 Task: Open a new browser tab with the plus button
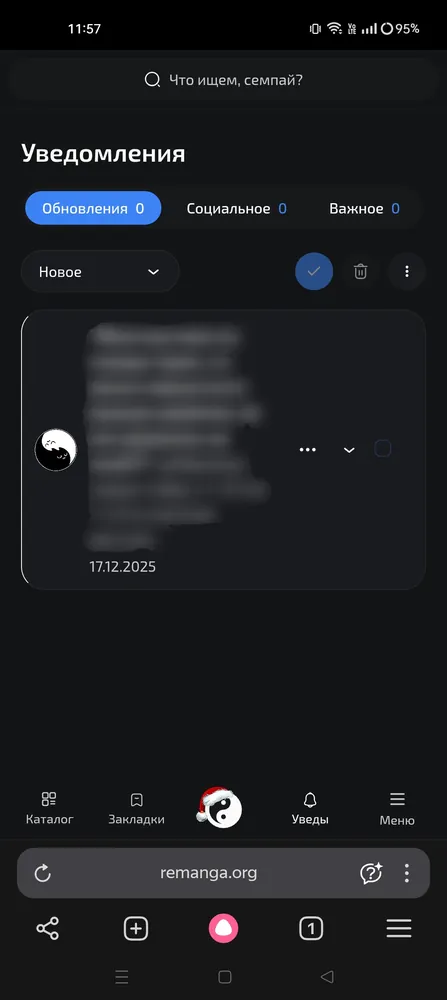click(x=136, y=929)
